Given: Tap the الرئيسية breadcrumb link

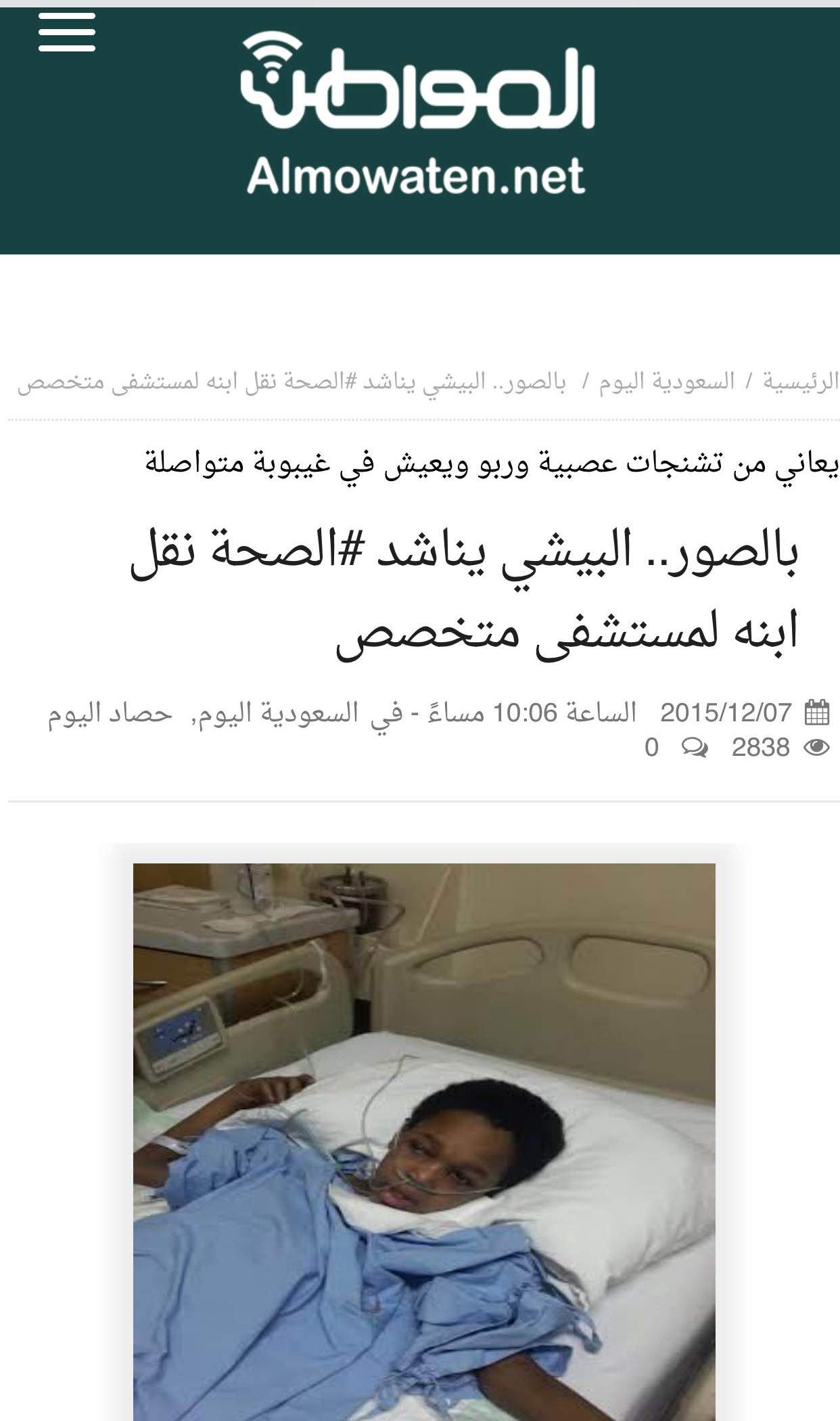Looking at the screenshot, I should click(801, 382).
